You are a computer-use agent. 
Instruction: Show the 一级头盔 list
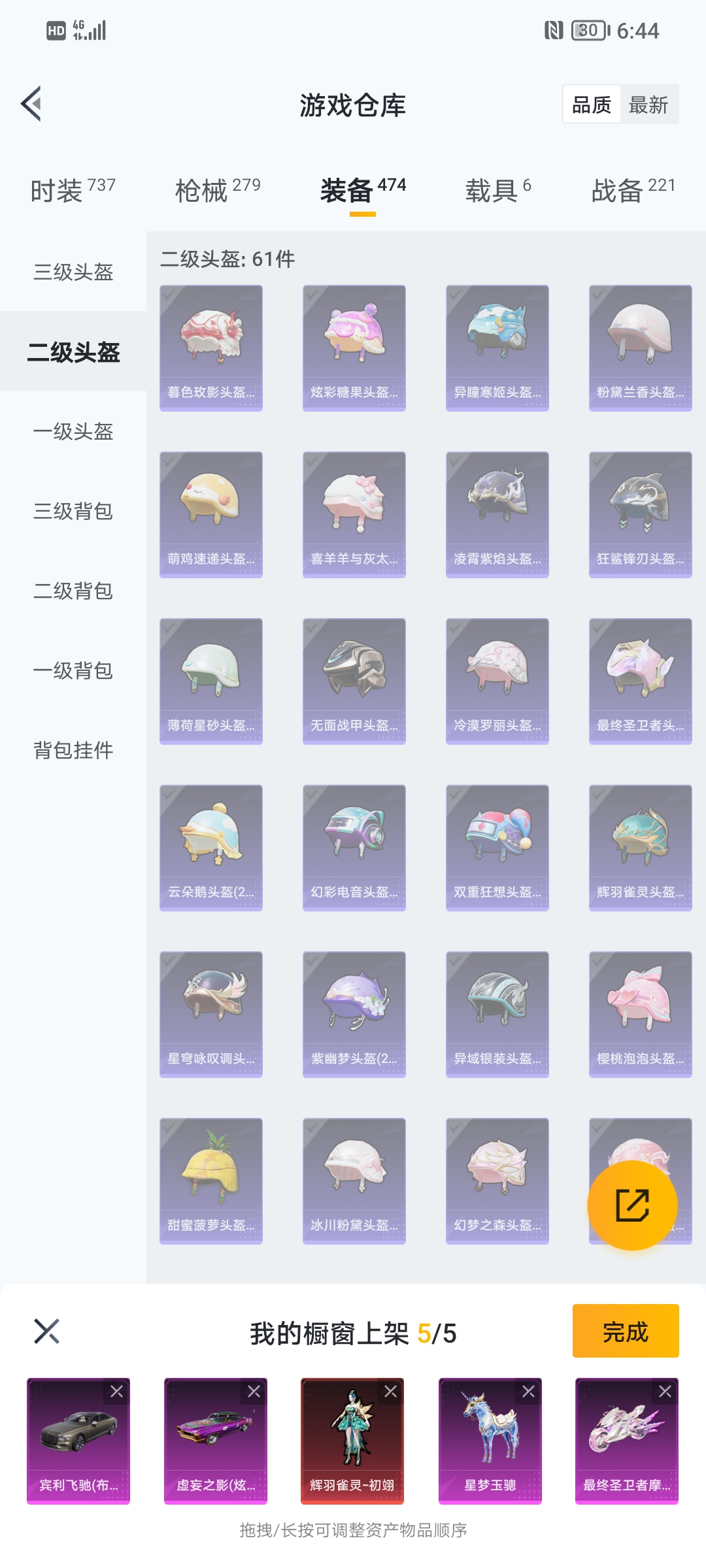[73, 431]
